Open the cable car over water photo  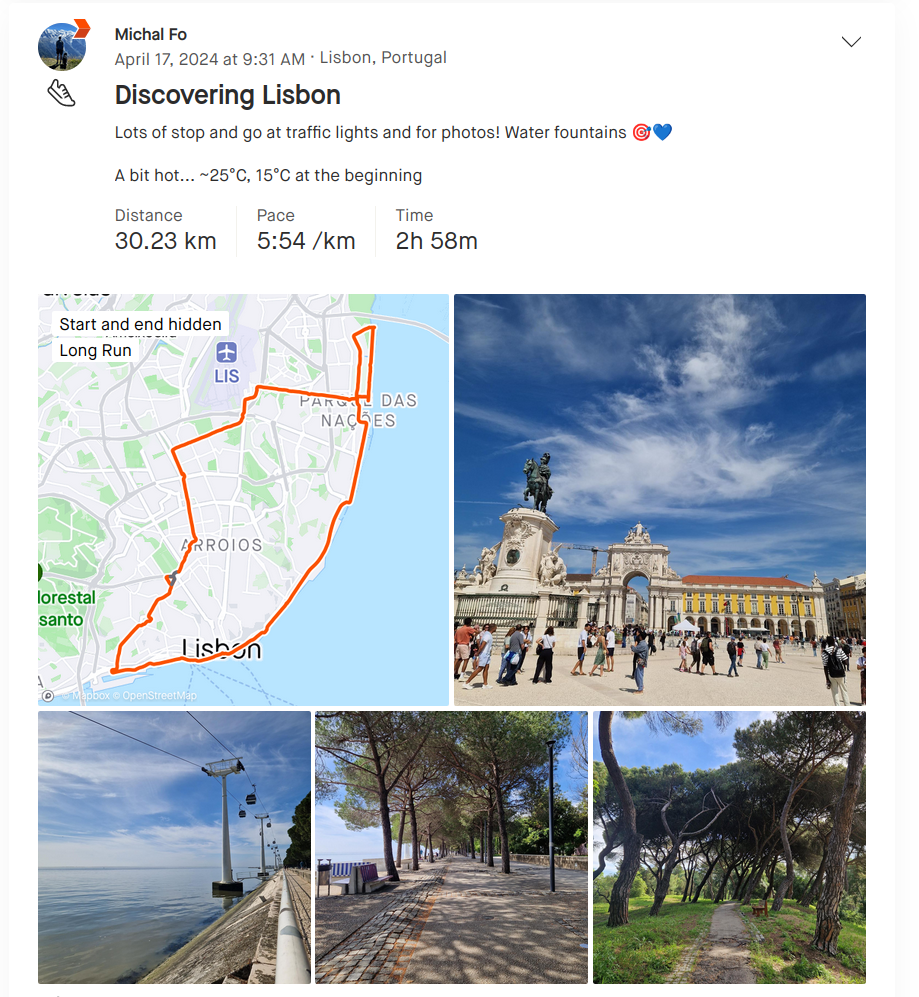click(x=174, y=847)
